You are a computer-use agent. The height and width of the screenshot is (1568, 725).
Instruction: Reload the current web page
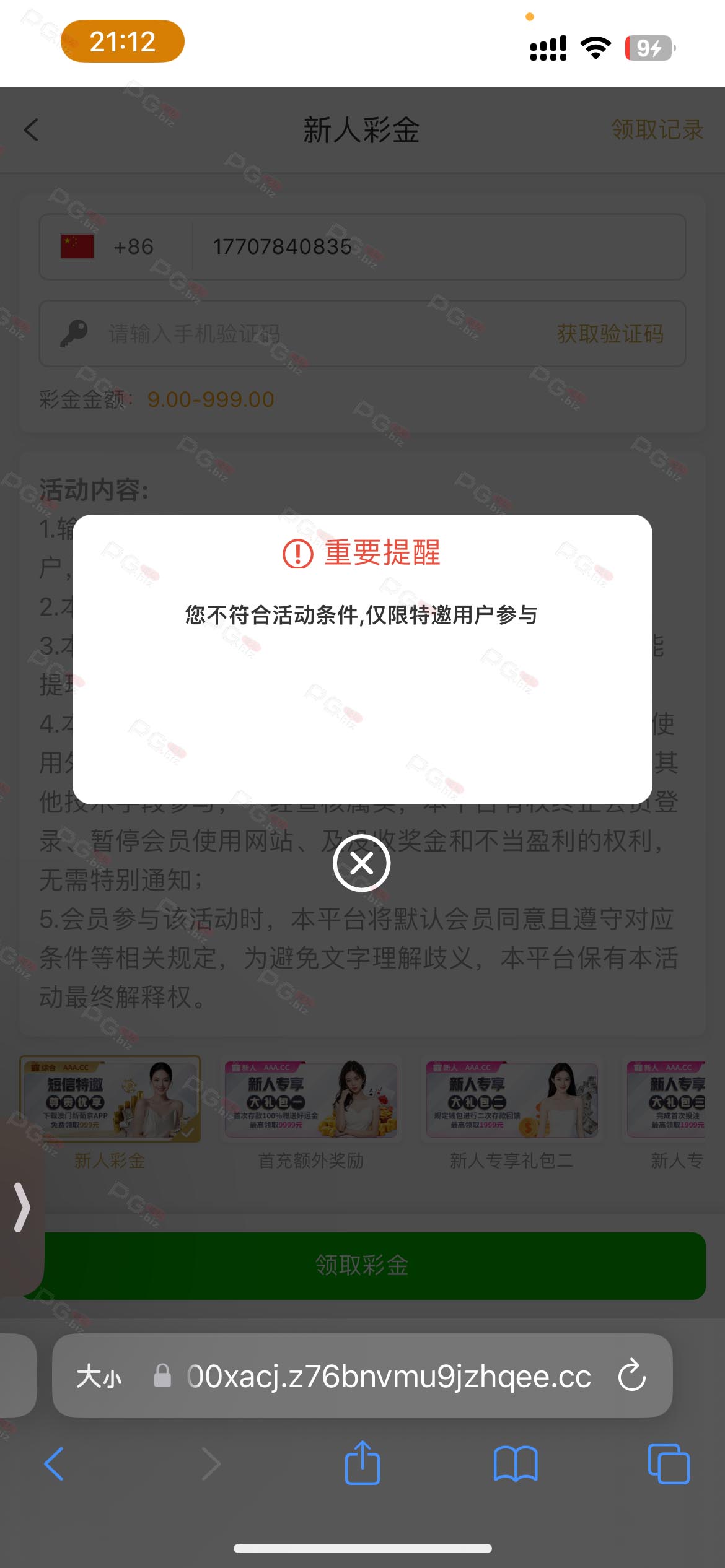[x=632, y=1376]
